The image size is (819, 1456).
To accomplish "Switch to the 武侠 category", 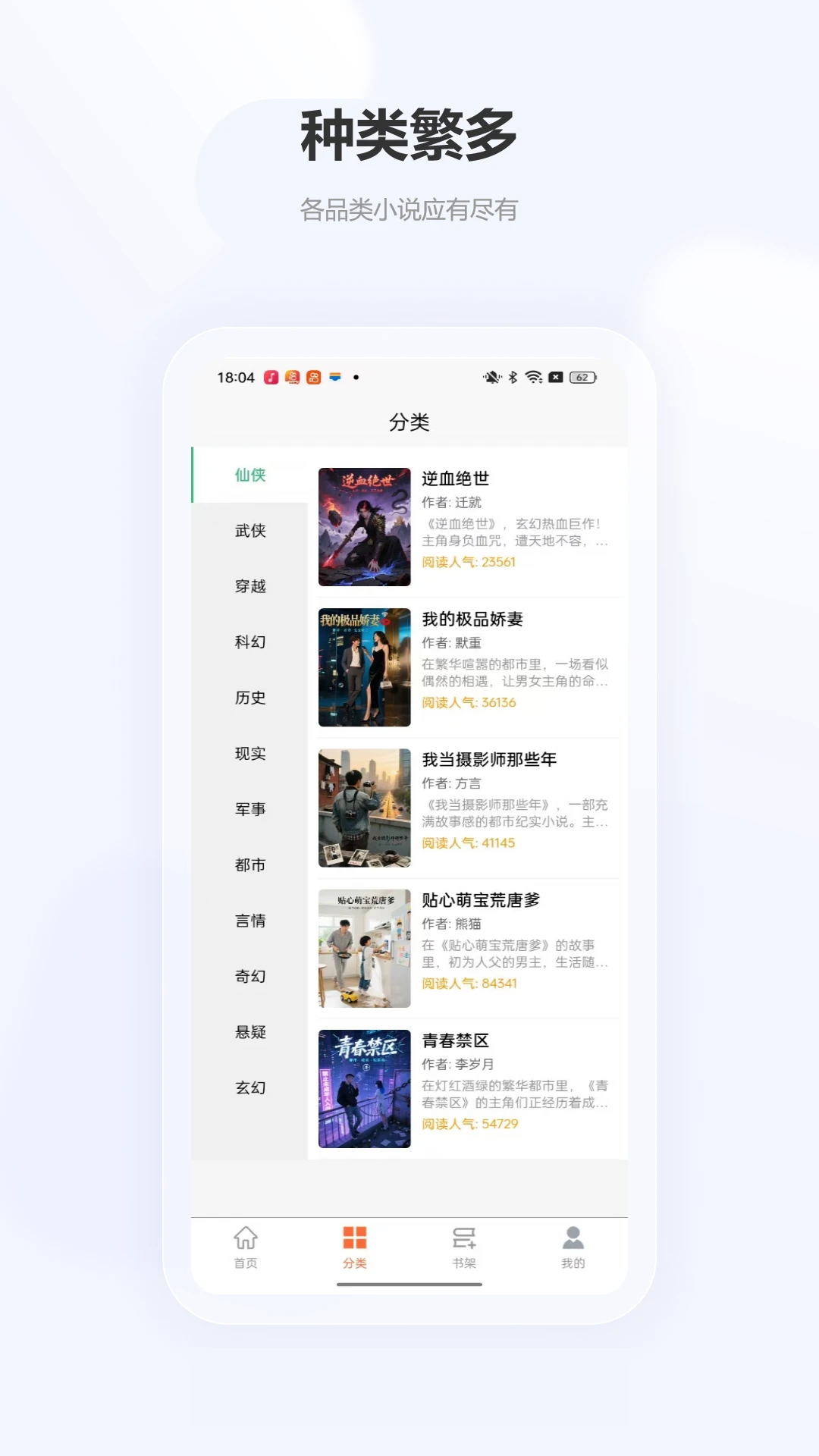I will point(251,532).
